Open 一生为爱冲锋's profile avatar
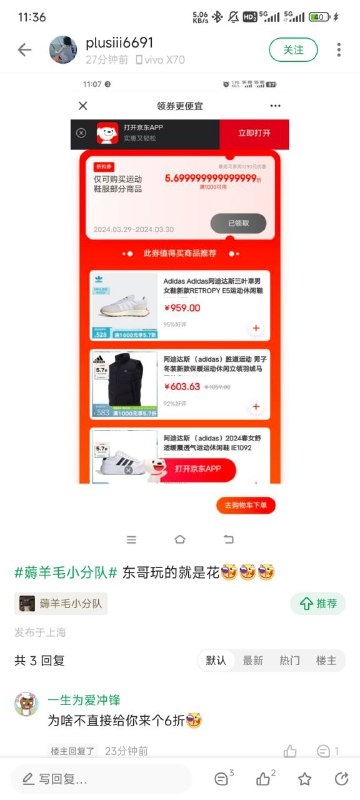This screenshot has width=360, height=800. coord(26,704)
